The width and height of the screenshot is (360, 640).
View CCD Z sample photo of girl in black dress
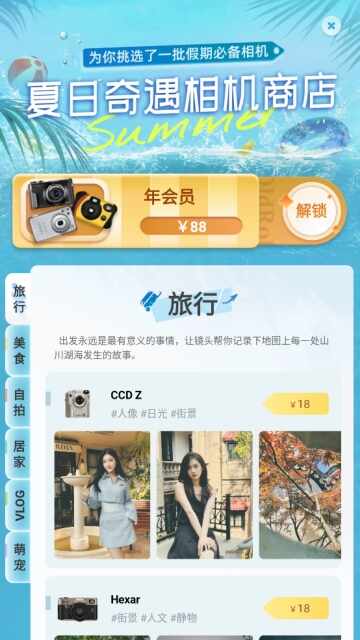204,495
